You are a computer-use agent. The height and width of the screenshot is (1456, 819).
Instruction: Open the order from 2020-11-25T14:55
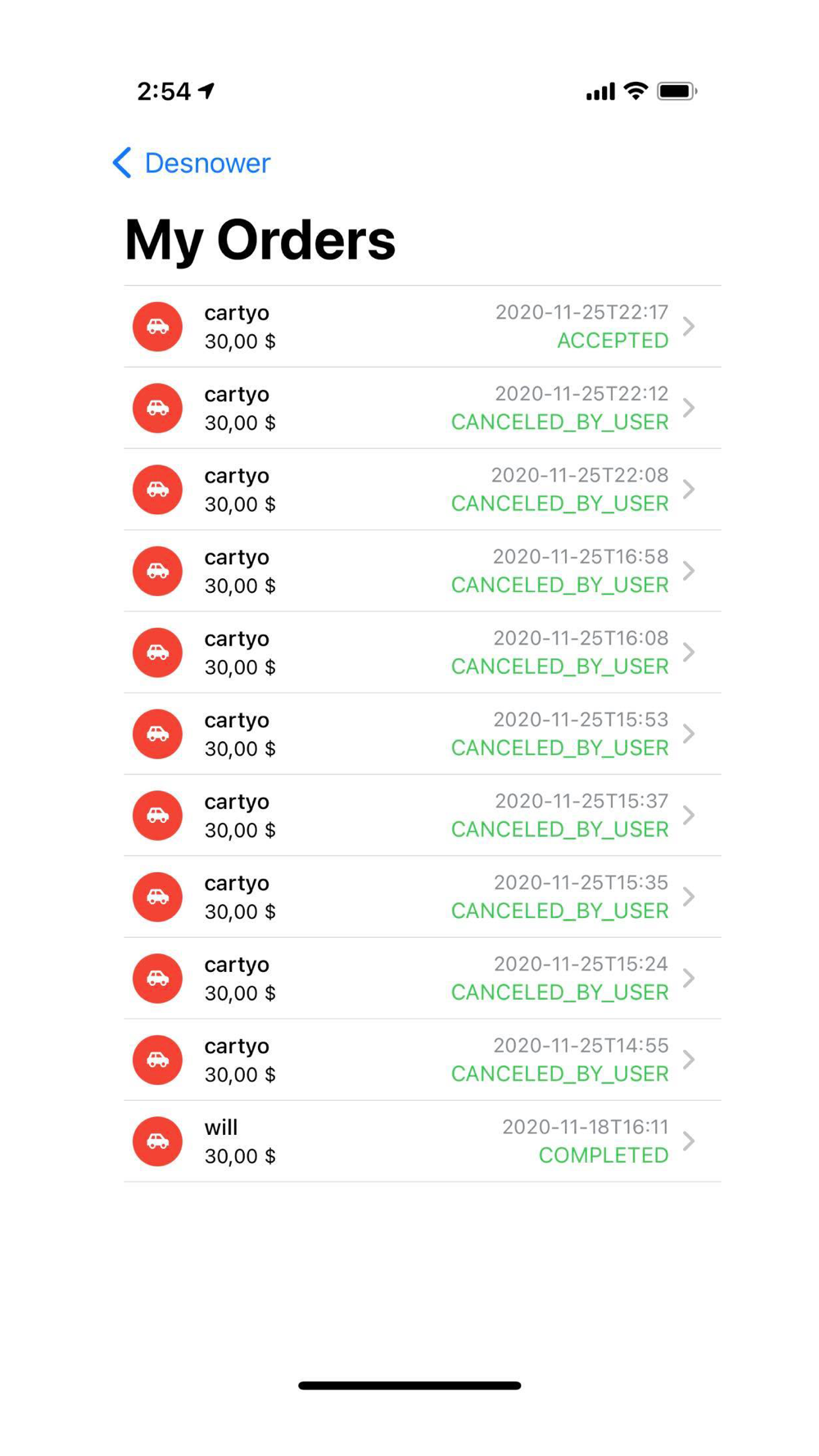pos(422,1060)
